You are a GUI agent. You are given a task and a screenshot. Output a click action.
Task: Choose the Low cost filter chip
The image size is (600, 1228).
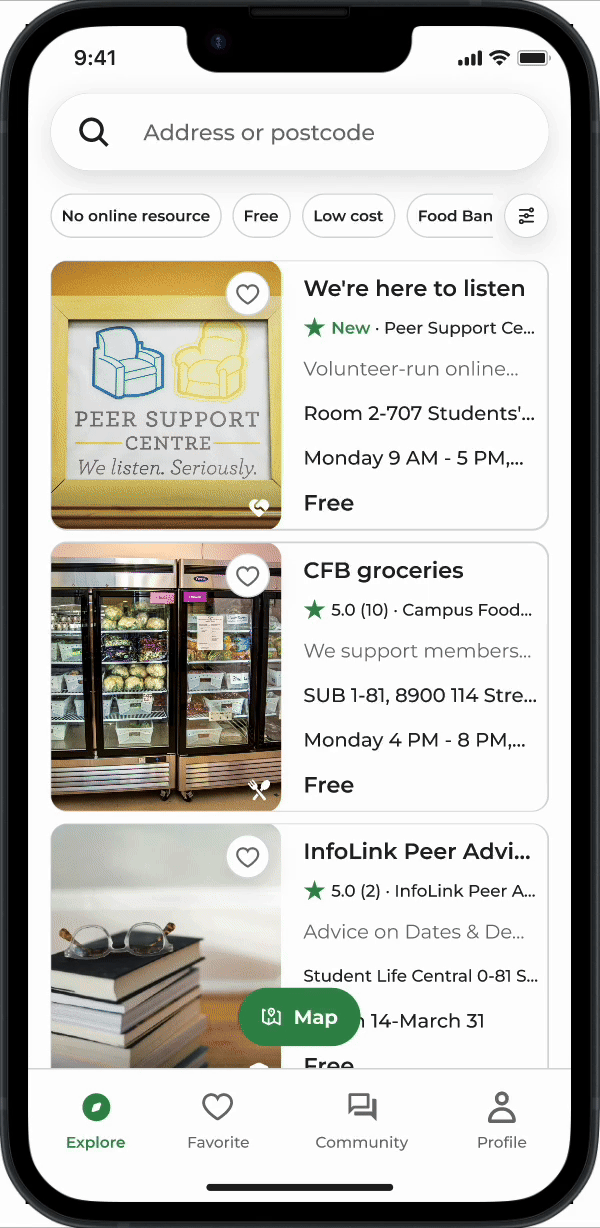click(x=348, y=216)
